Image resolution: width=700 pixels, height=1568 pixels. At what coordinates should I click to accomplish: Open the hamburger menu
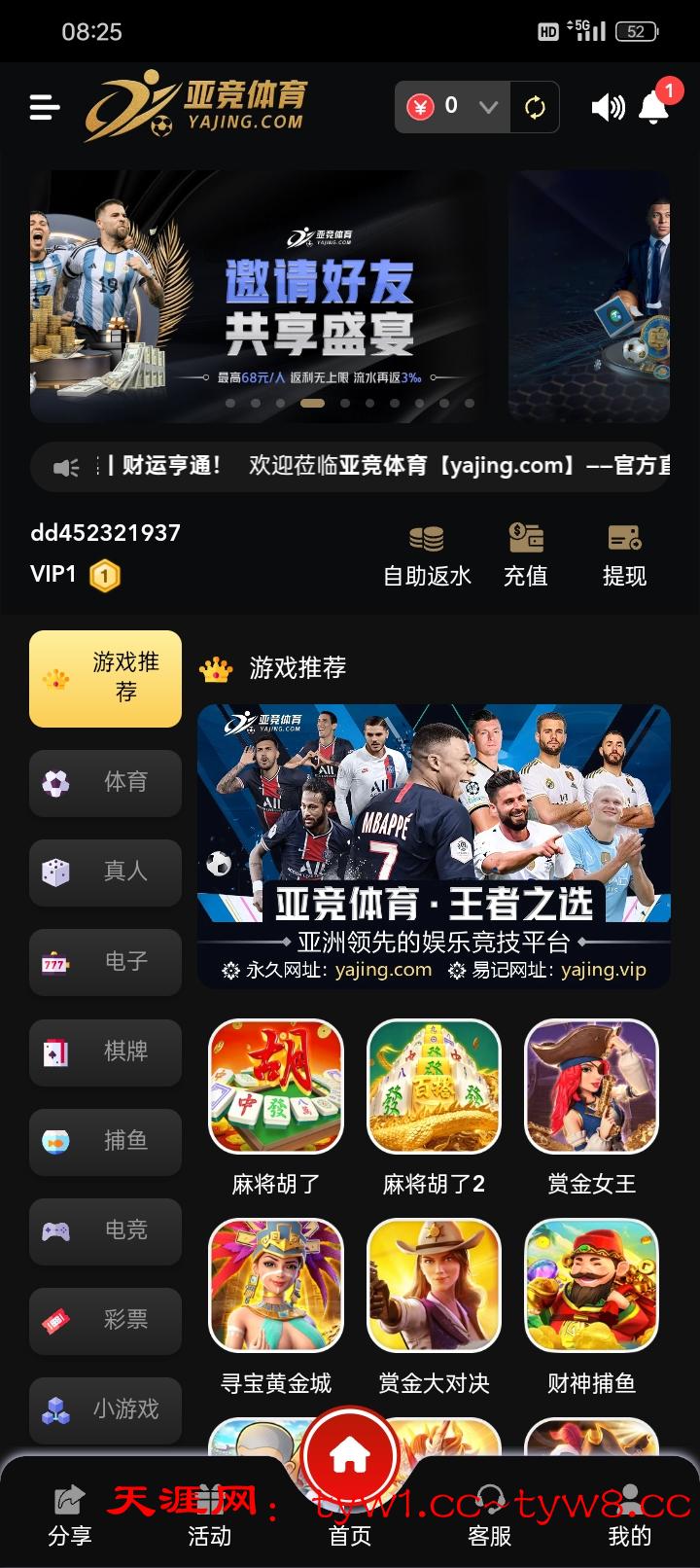45,107
